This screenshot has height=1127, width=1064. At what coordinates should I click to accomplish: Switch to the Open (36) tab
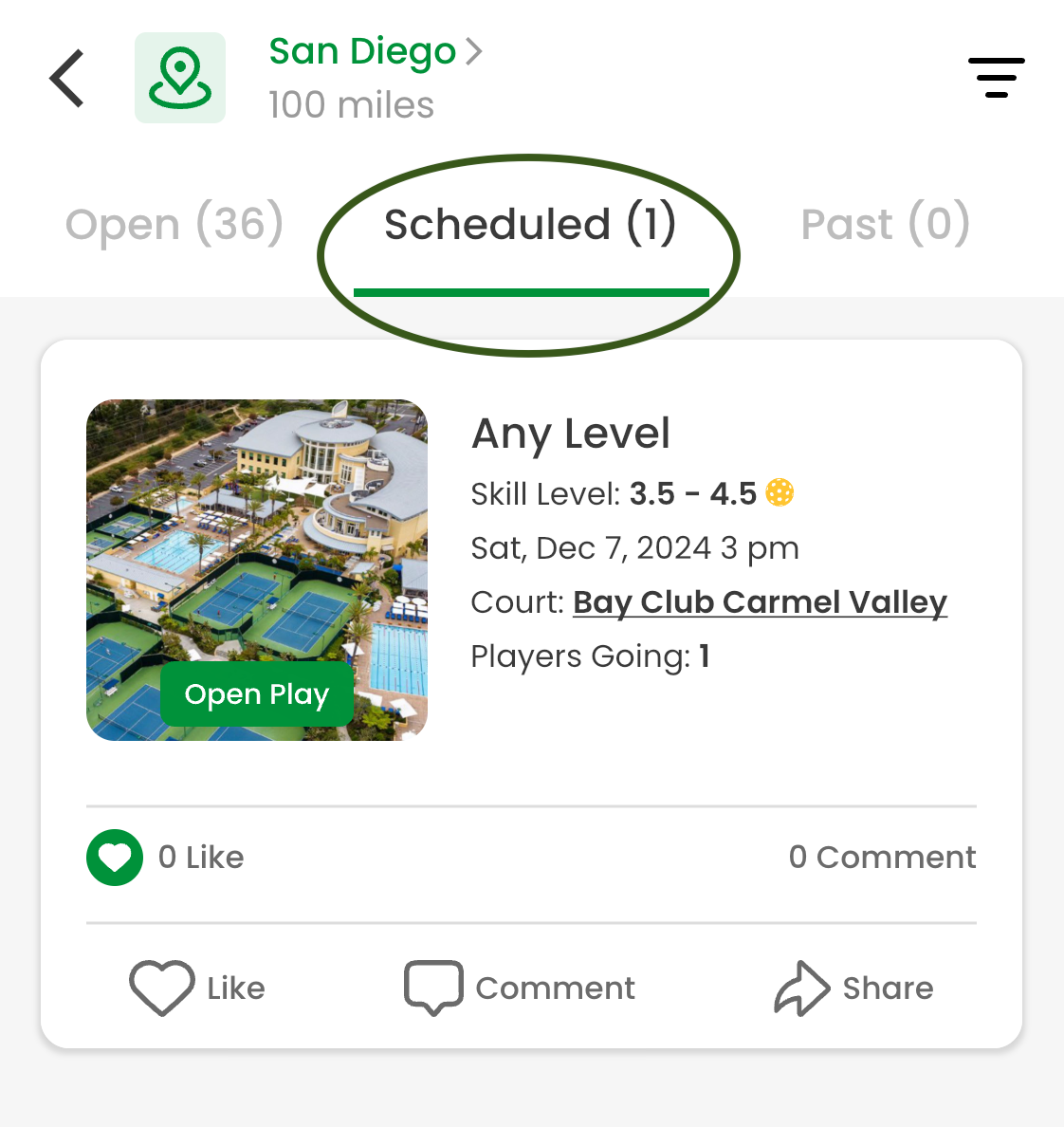174,225
